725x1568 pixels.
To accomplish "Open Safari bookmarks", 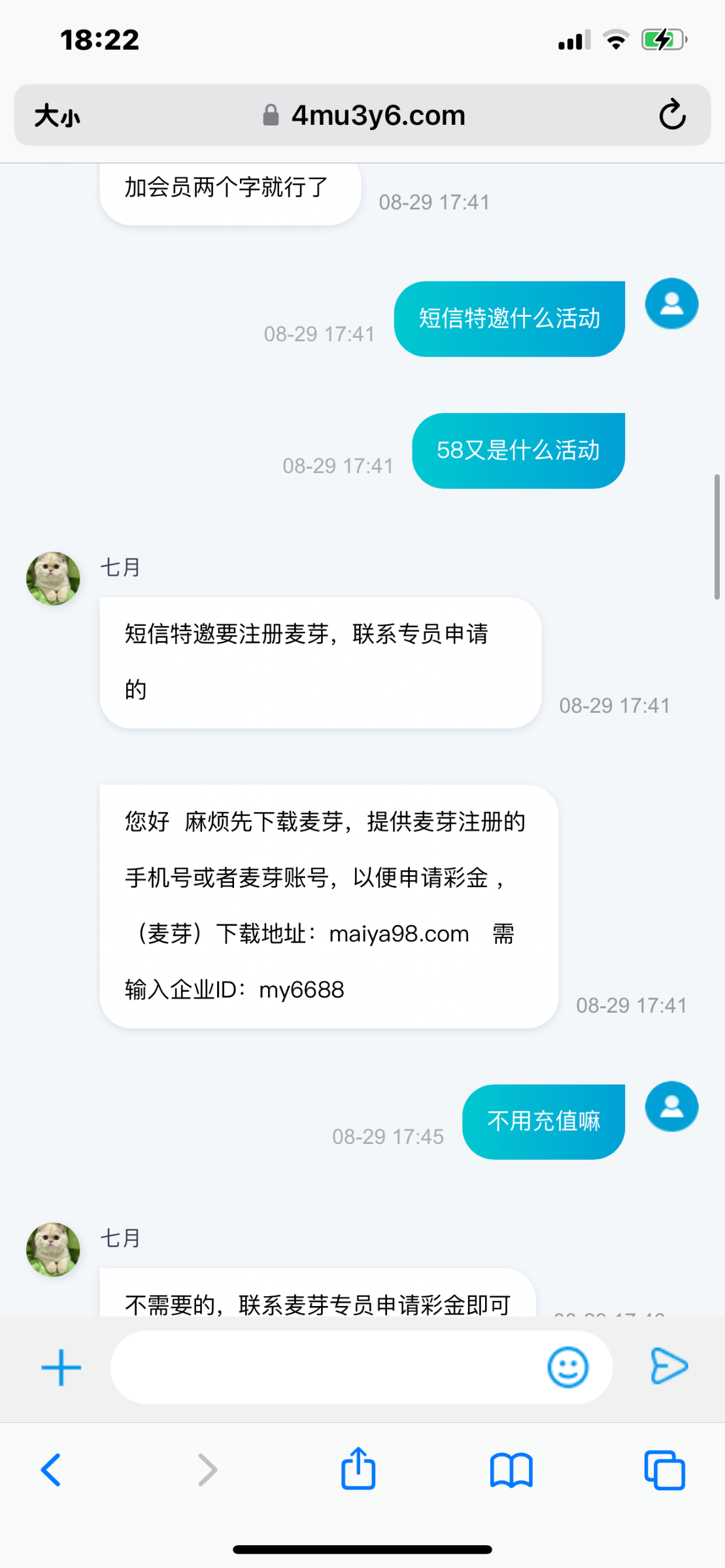I will 511,1470.
